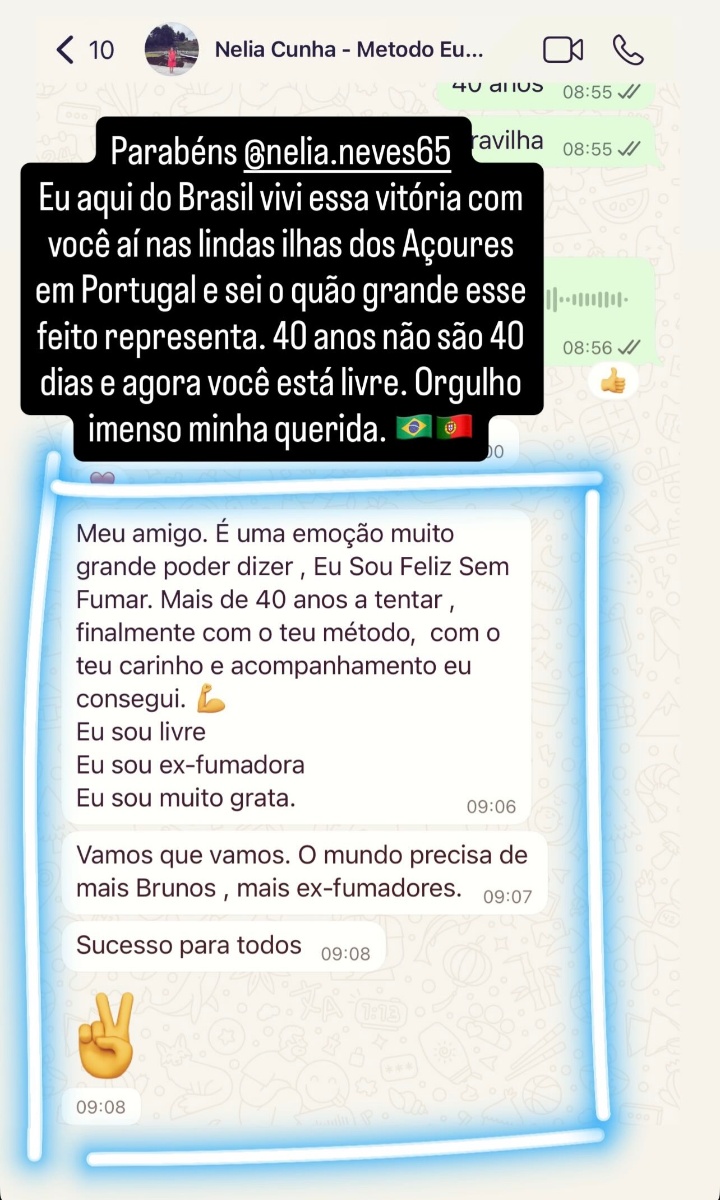Start a voice call from the chat header
This screenshot has width=720, height=1200.
pos(630,48)
